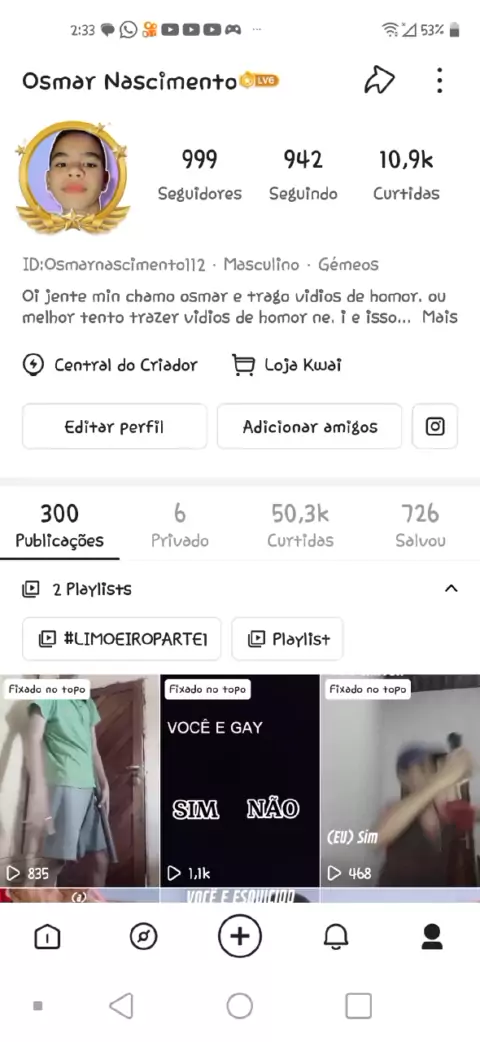This screenshot has width=480, height=1042.
Task: Share the profile with the arrow icon
Action: (x=379, y=80)
